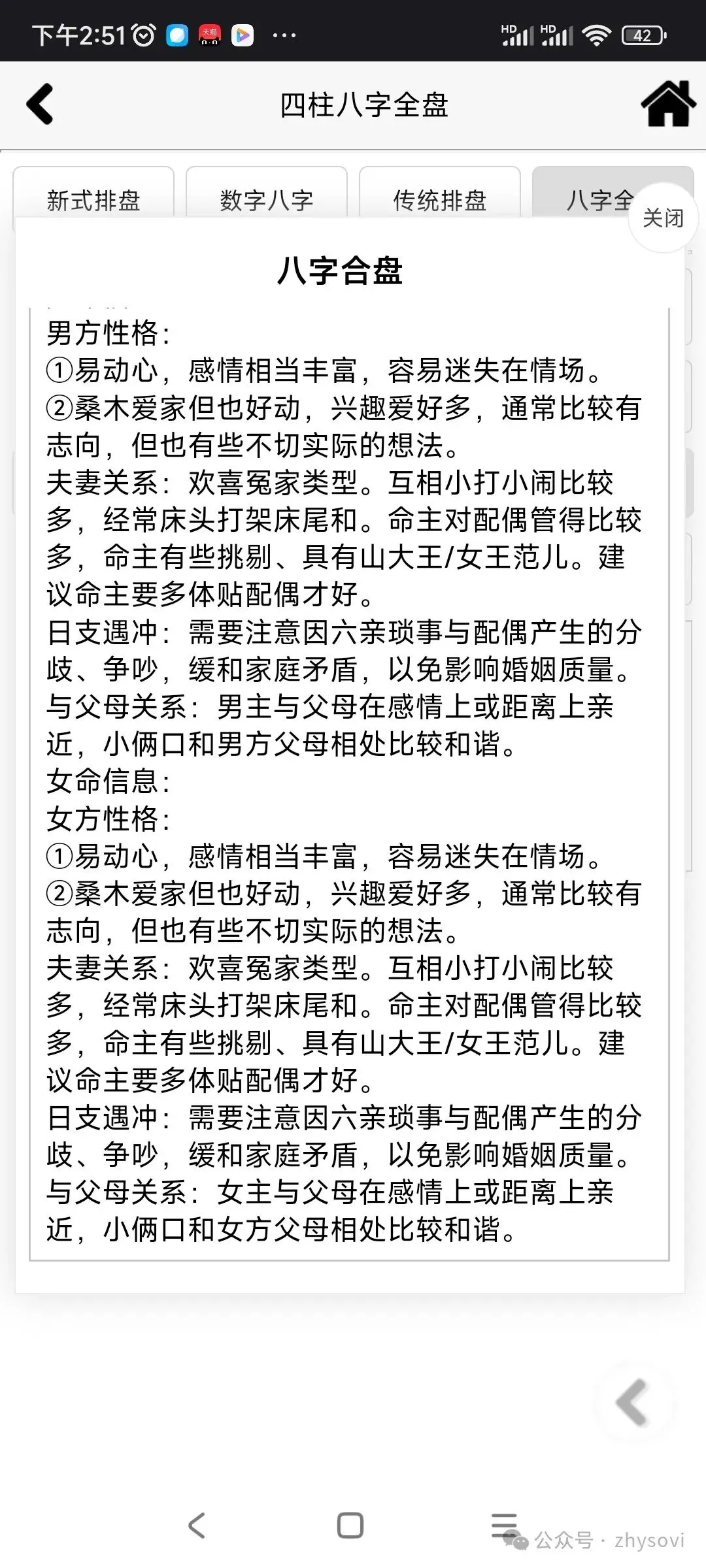Open the home icon in the header
This screenshot has width=706, height=1568.
[x=668, y=103]
